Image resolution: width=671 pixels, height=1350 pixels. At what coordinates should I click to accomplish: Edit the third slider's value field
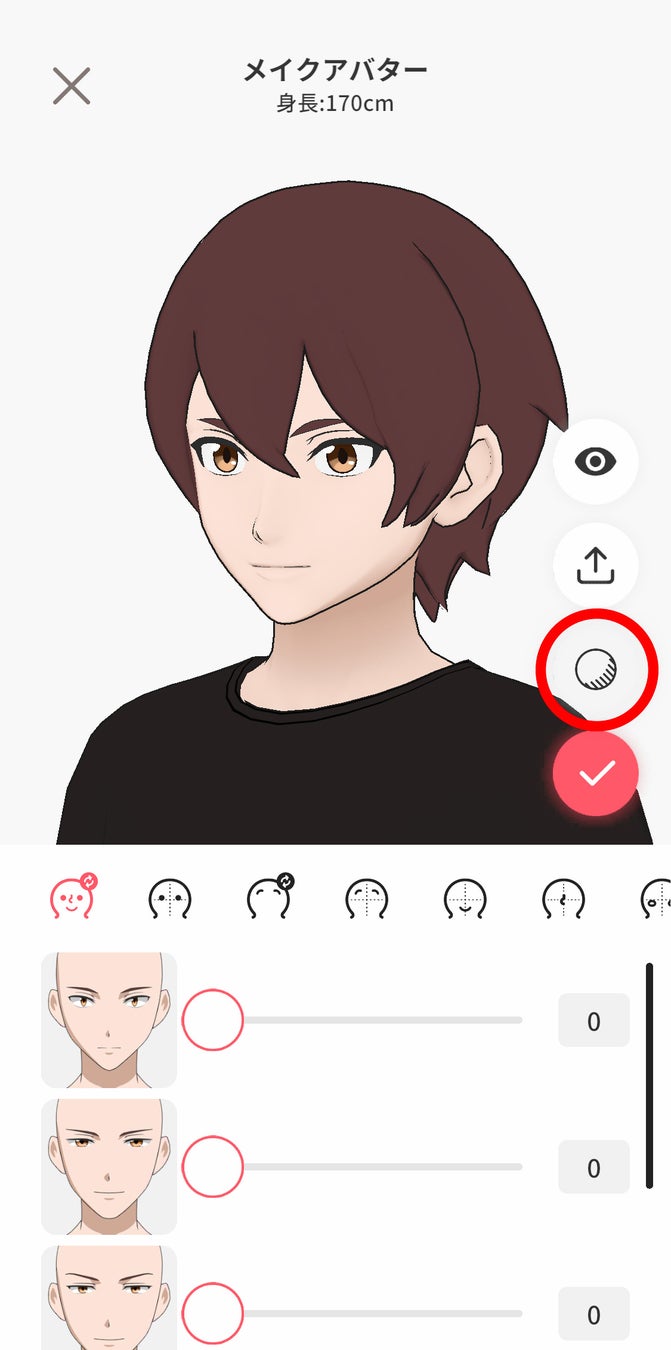[593, 1314]
